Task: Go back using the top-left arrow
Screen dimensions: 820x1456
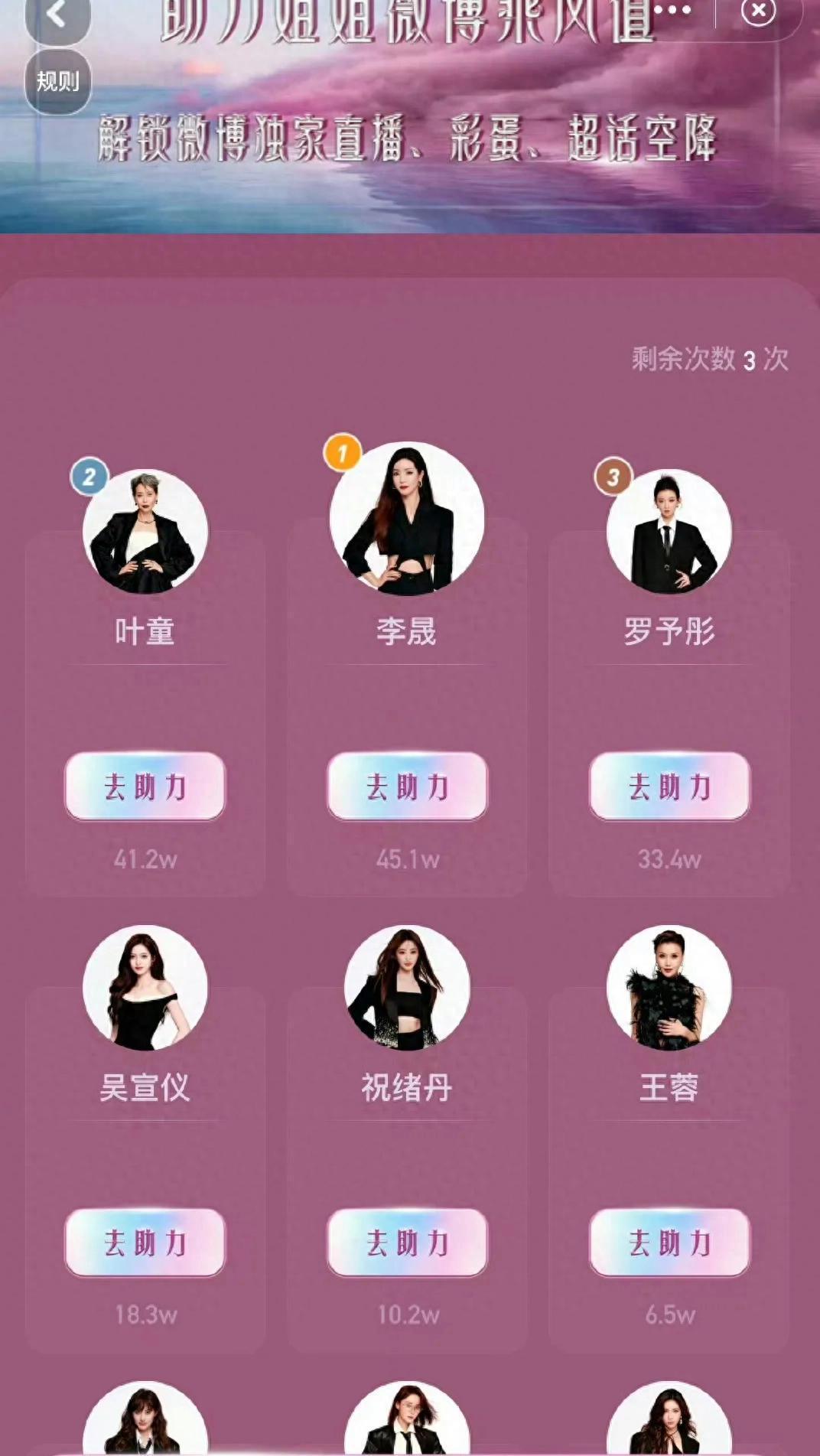Action: click(57, 15)
